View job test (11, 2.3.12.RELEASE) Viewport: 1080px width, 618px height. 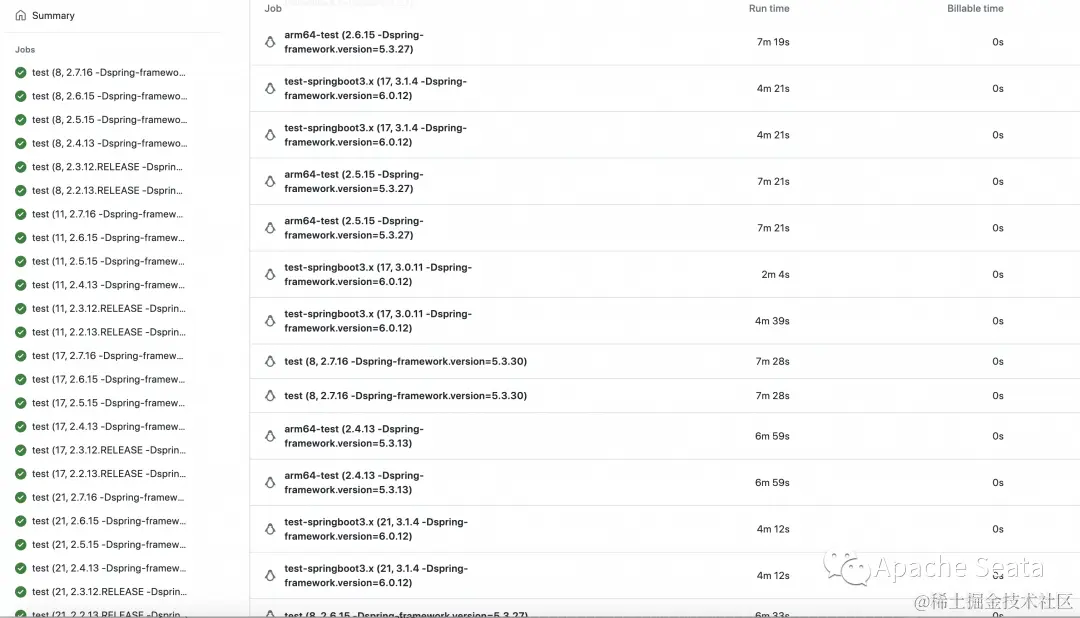click(108, 309)
